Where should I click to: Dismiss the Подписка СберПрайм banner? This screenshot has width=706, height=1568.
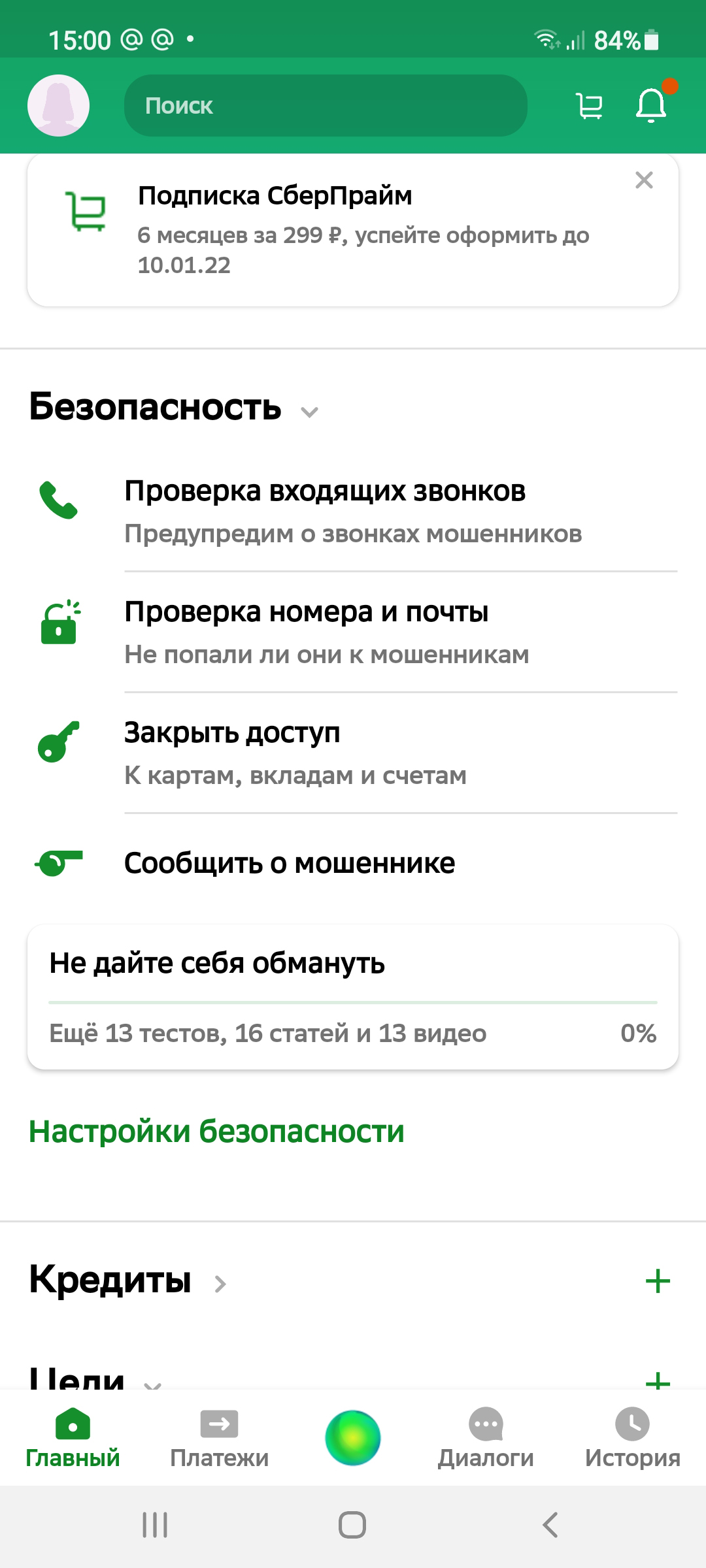[644, 180]
